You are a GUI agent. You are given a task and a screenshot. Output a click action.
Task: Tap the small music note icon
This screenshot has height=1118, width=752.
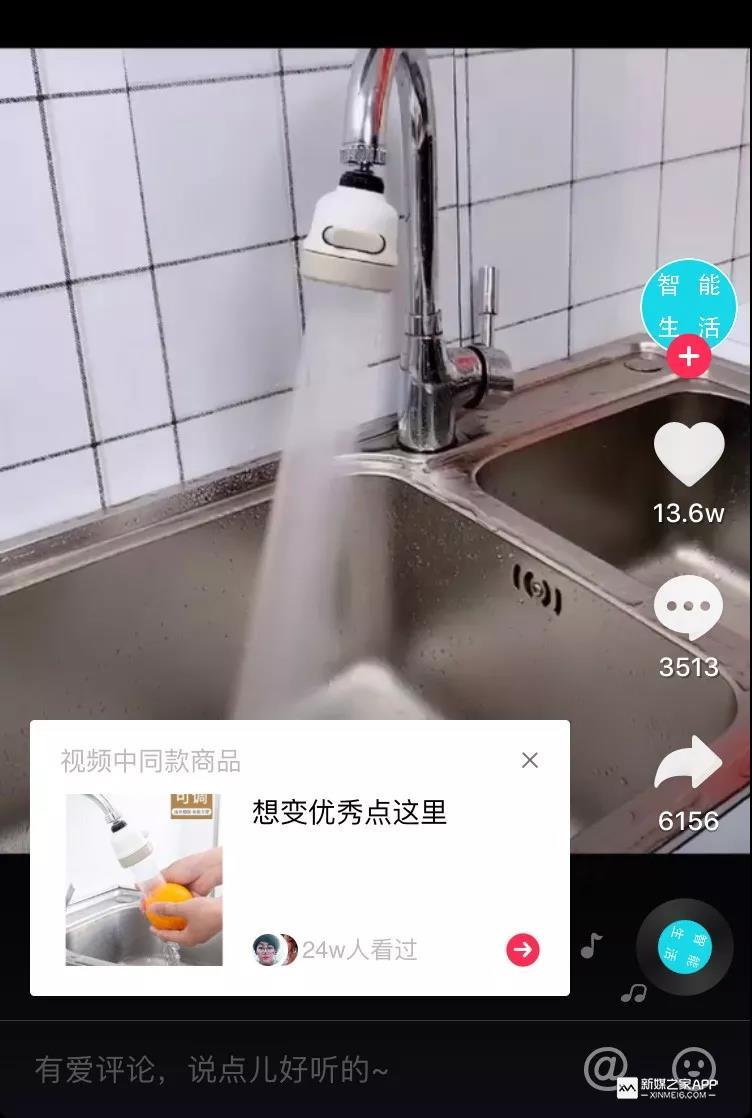pos(590,942)
